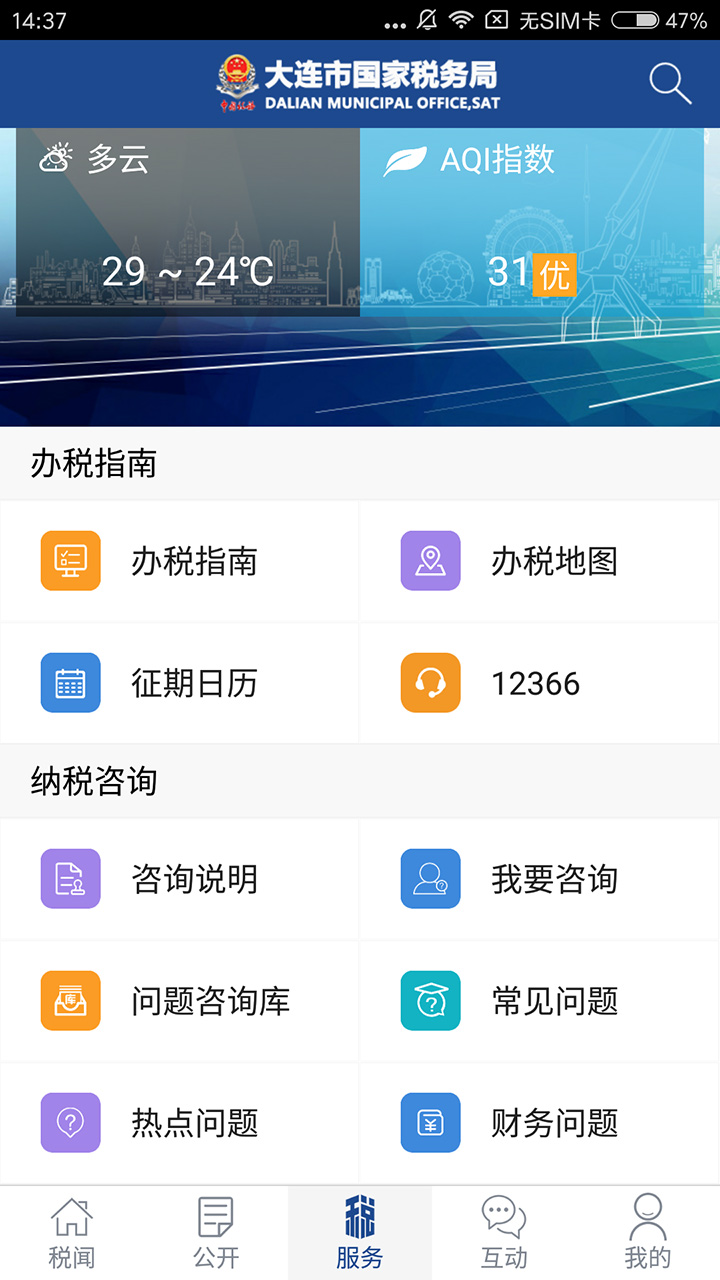Viewport: 720px width, 1280px height.
Task: Open the 我的 profile tab
Action: pyautogui.click(x=648, y=1230)
